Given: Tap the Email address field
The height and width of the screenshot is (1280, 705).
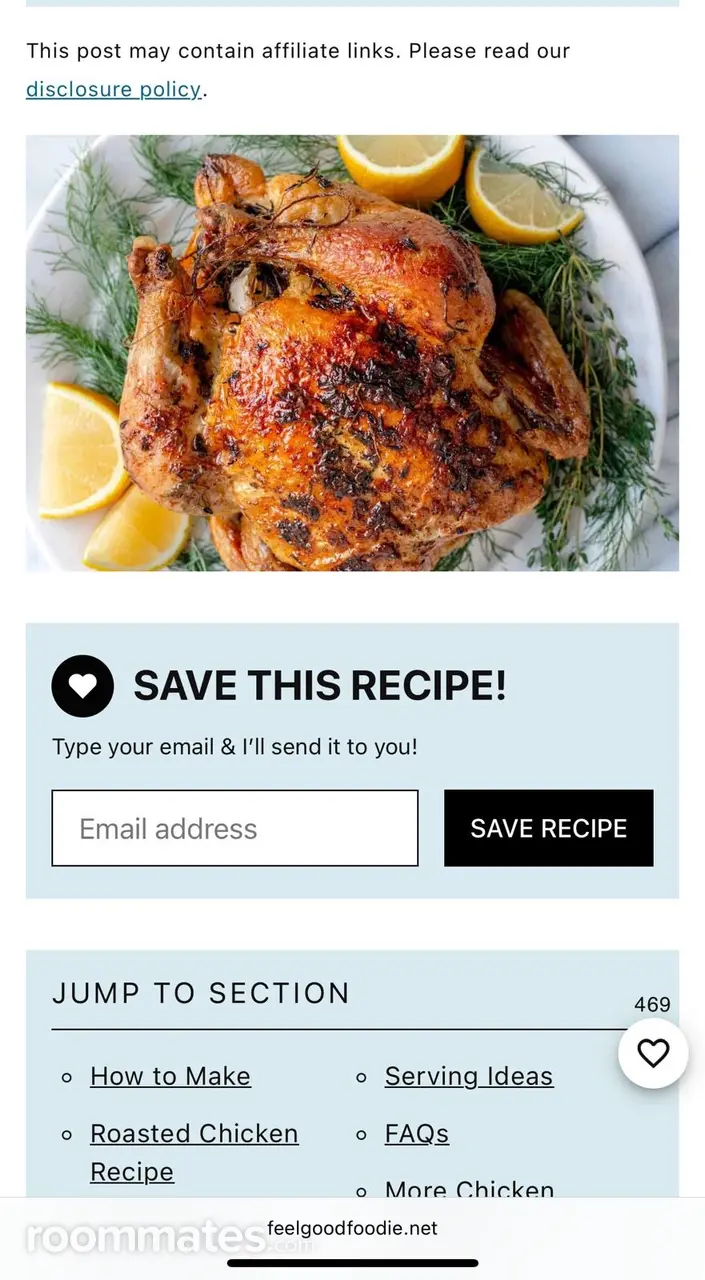Looking at the screenshot, I should pos(235,828).
